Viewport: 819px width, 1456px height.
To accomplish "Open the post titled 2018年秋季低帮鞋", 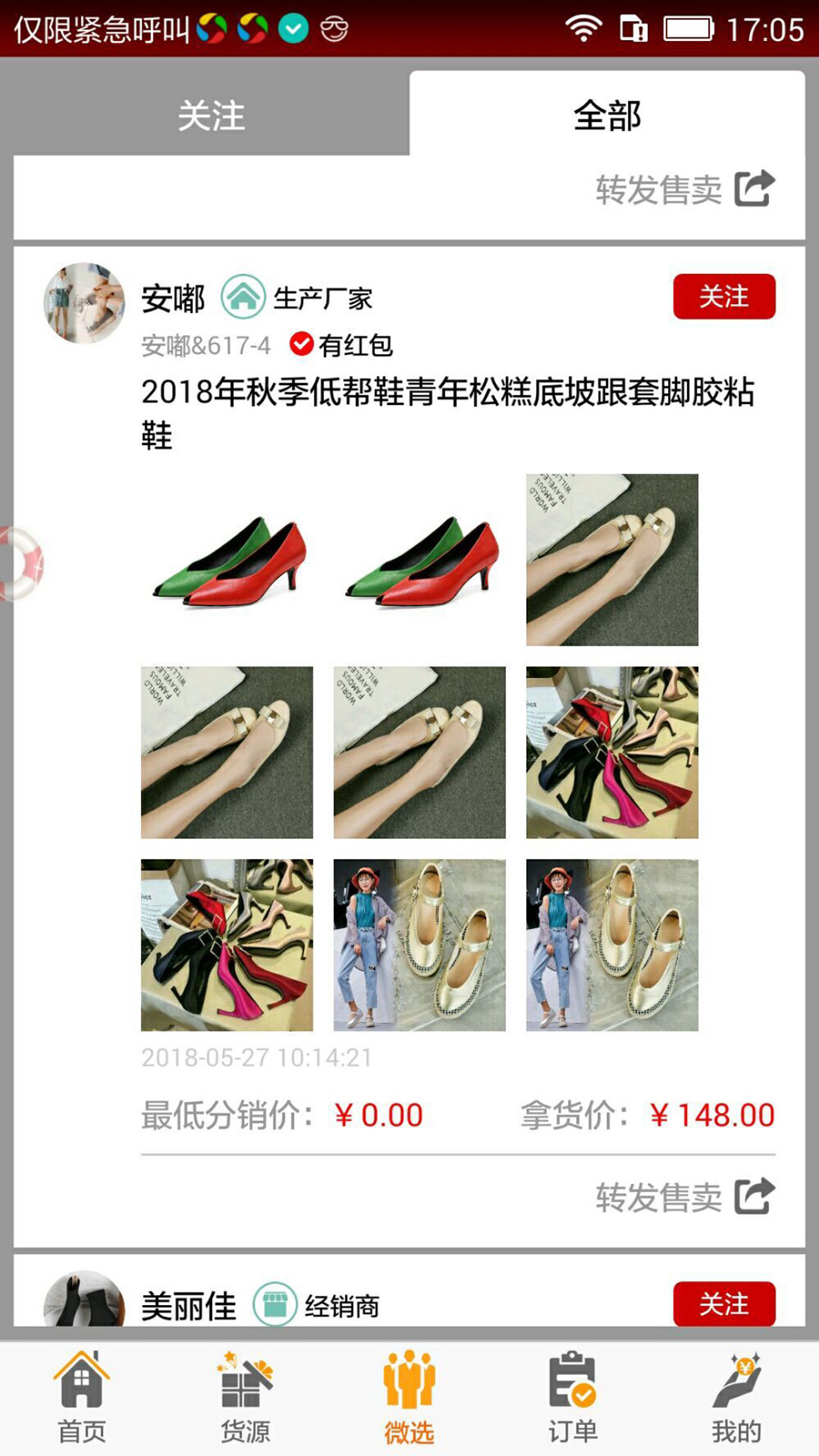I will point(447,413).
